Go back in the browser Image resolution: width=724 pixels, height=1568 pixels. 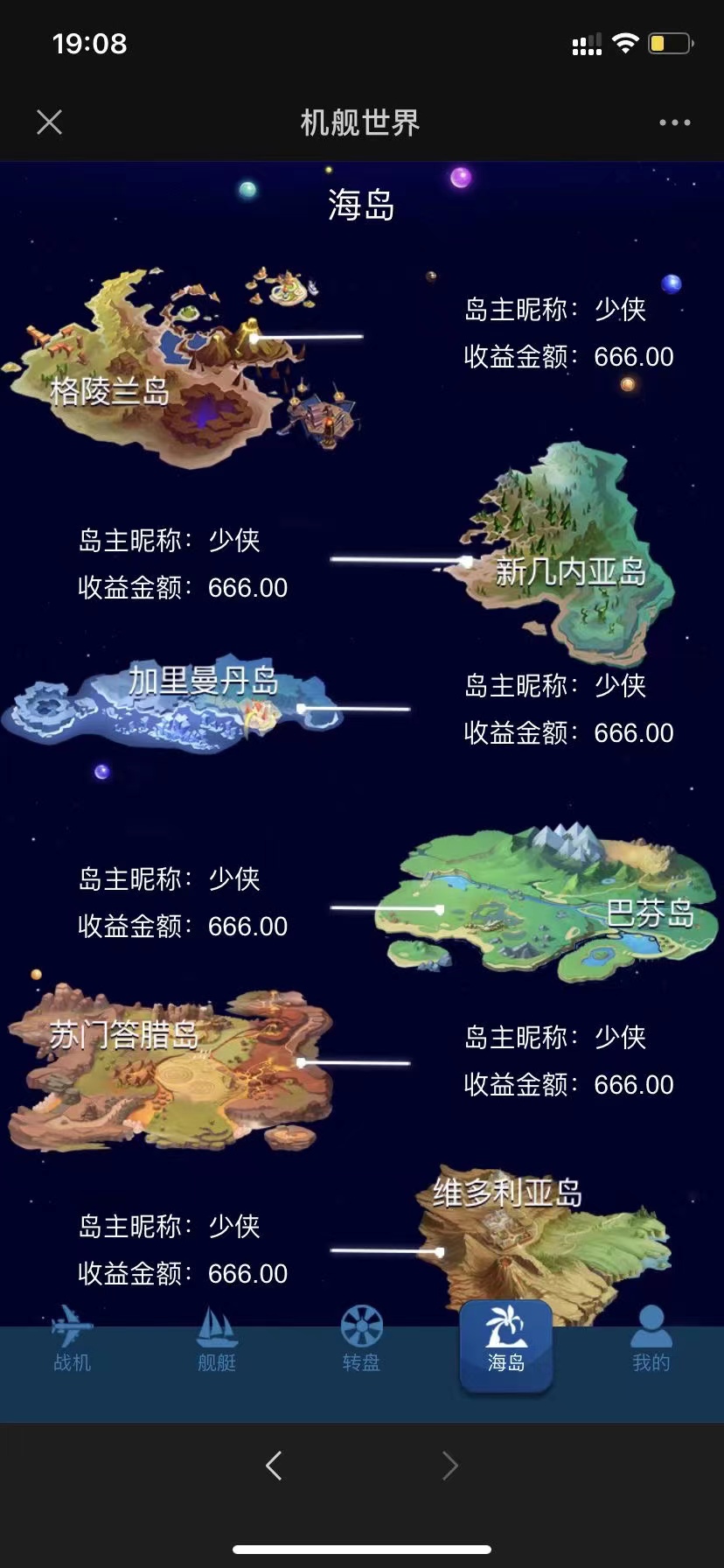274,1465
